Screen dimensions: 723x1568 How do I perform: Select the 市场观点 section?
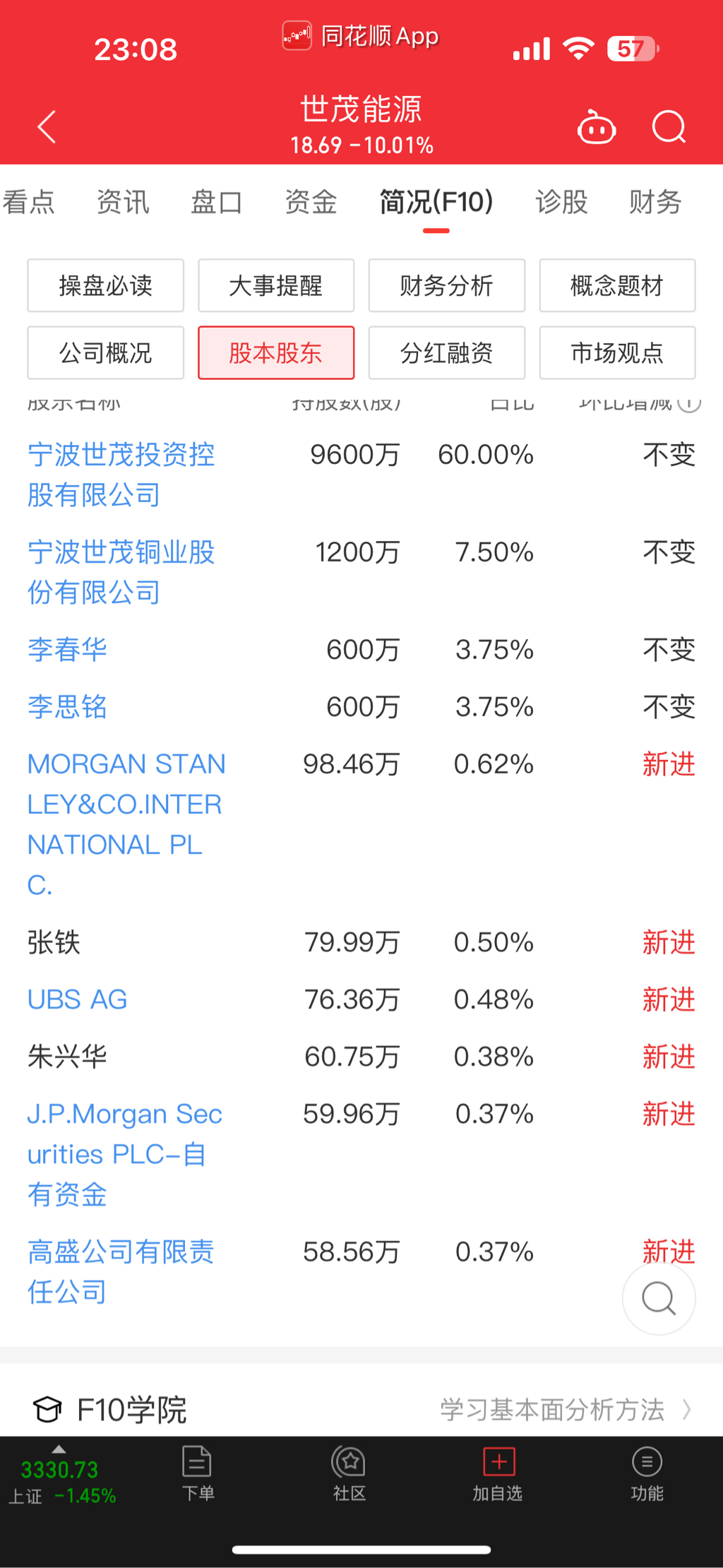pos(617,352)
